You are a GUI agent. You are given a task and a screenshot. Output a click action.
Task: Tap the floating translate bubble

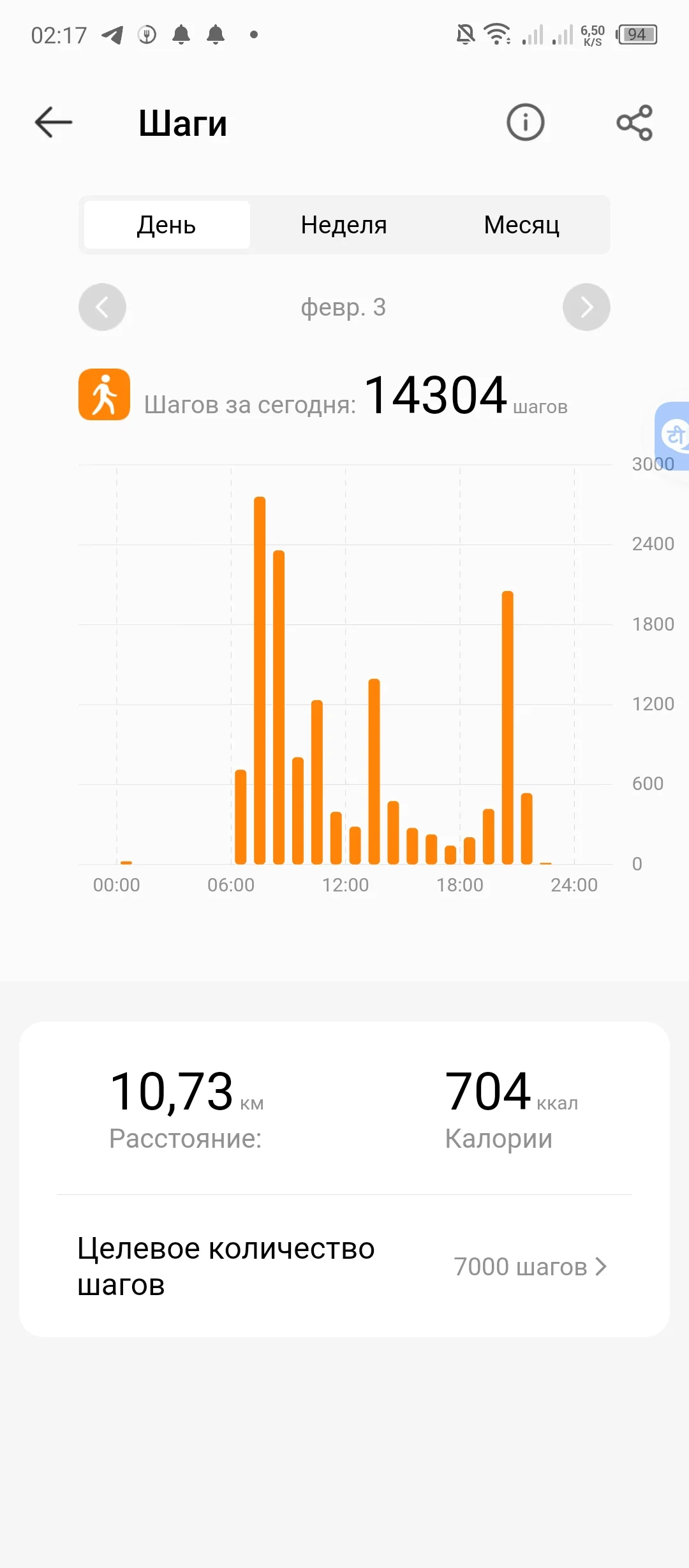tap(674, 436)
